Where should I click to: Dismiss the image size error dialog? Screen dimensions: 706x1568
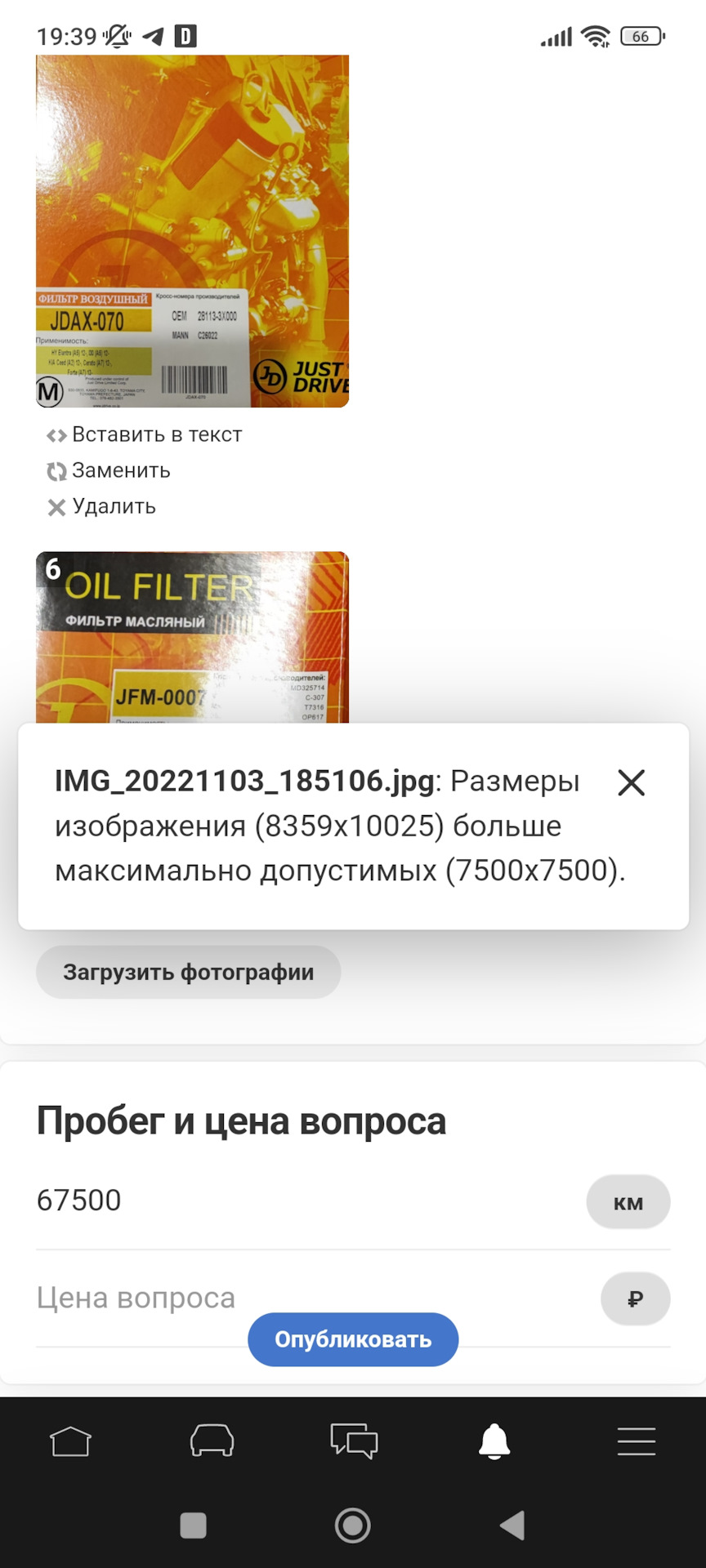coord(632,783)
